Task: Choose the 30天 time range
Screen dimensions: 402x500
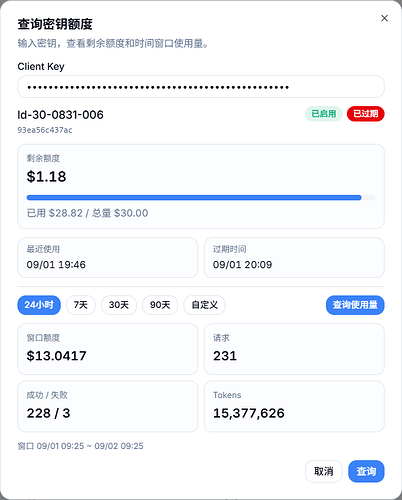Action: 119,305
